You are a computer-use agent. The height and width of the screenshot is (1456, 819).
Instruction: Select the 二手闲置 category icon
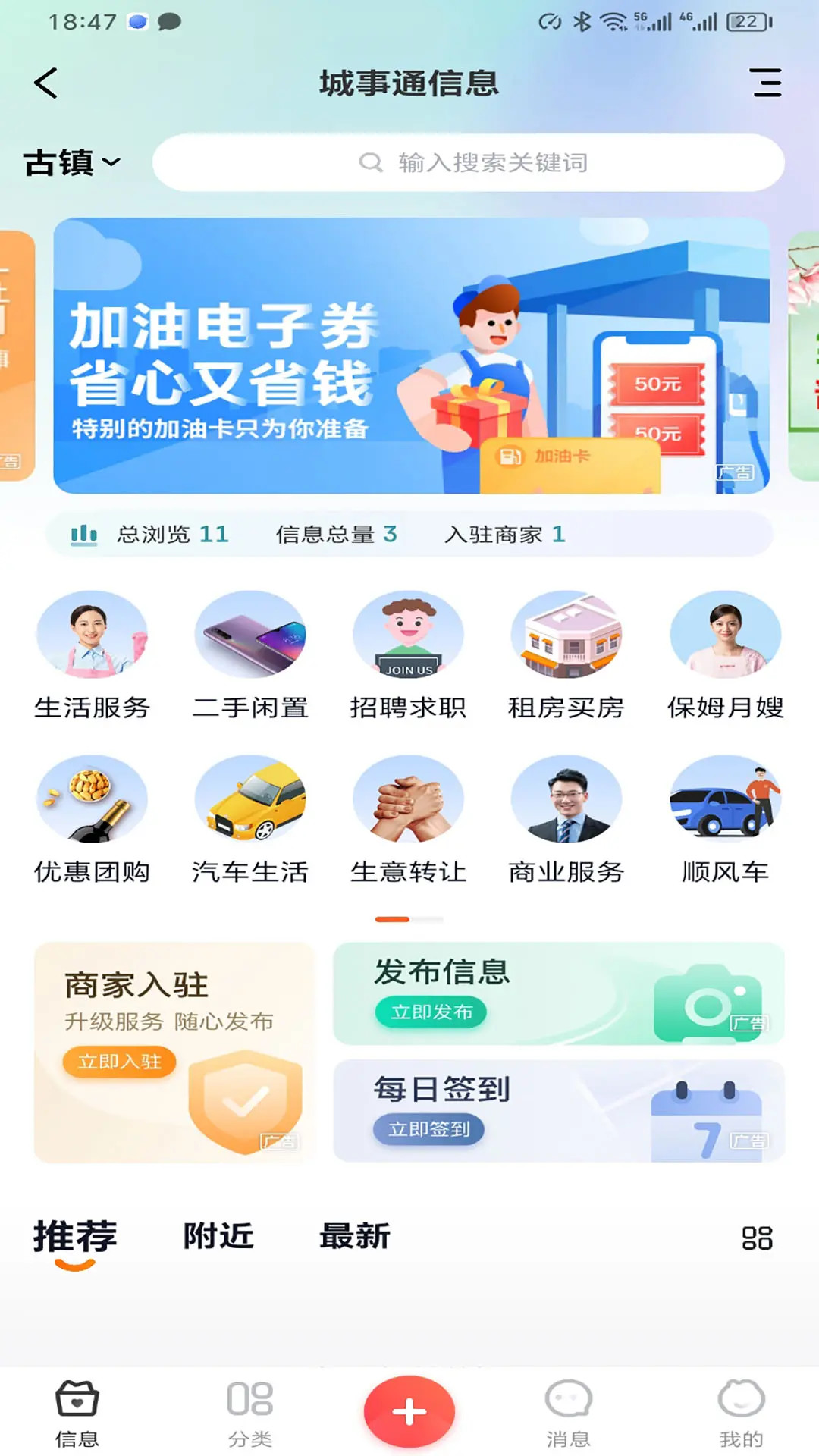[250, 657]
